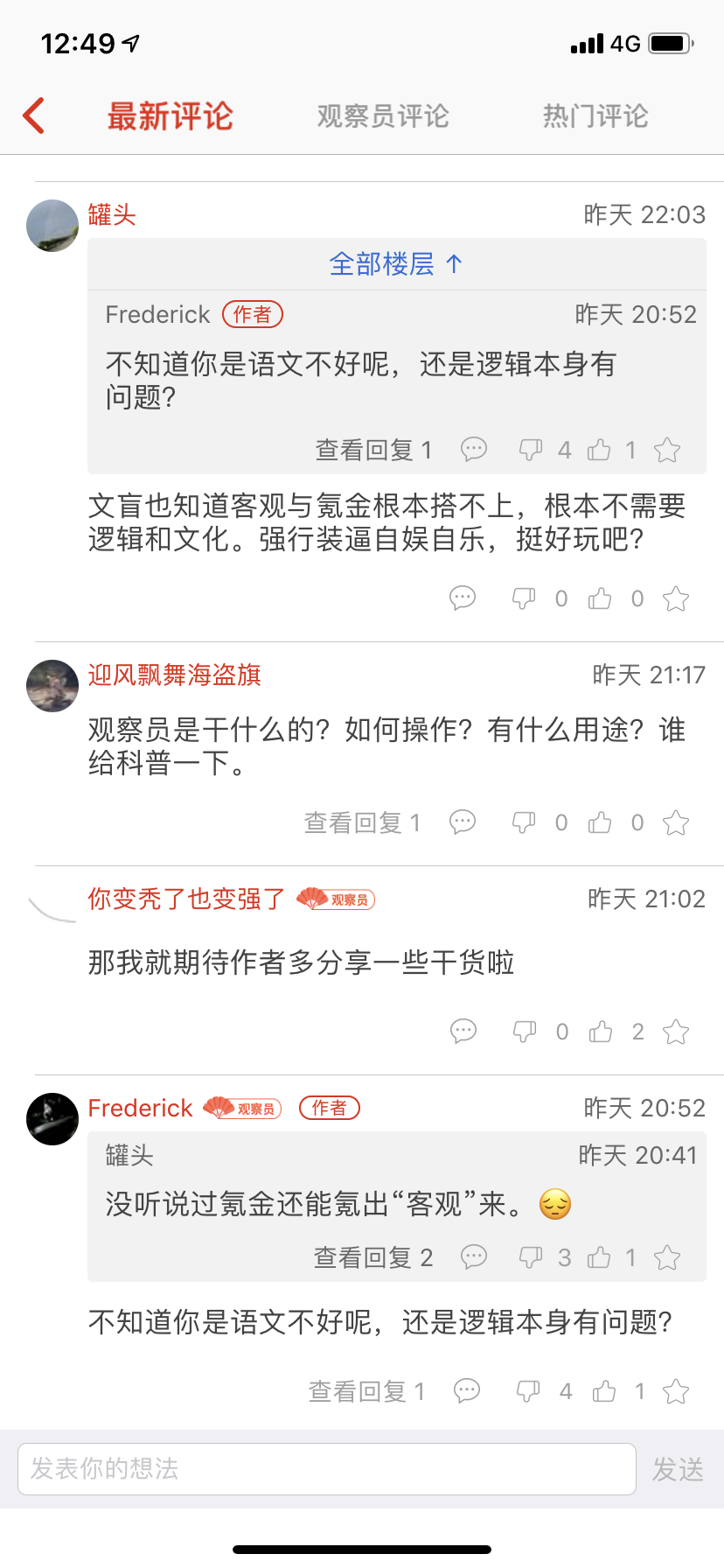The image size is (724, 1568).
Task: View the reply under 迎风飘舞海盗旗's comment
Action: (x=362, y=822)
